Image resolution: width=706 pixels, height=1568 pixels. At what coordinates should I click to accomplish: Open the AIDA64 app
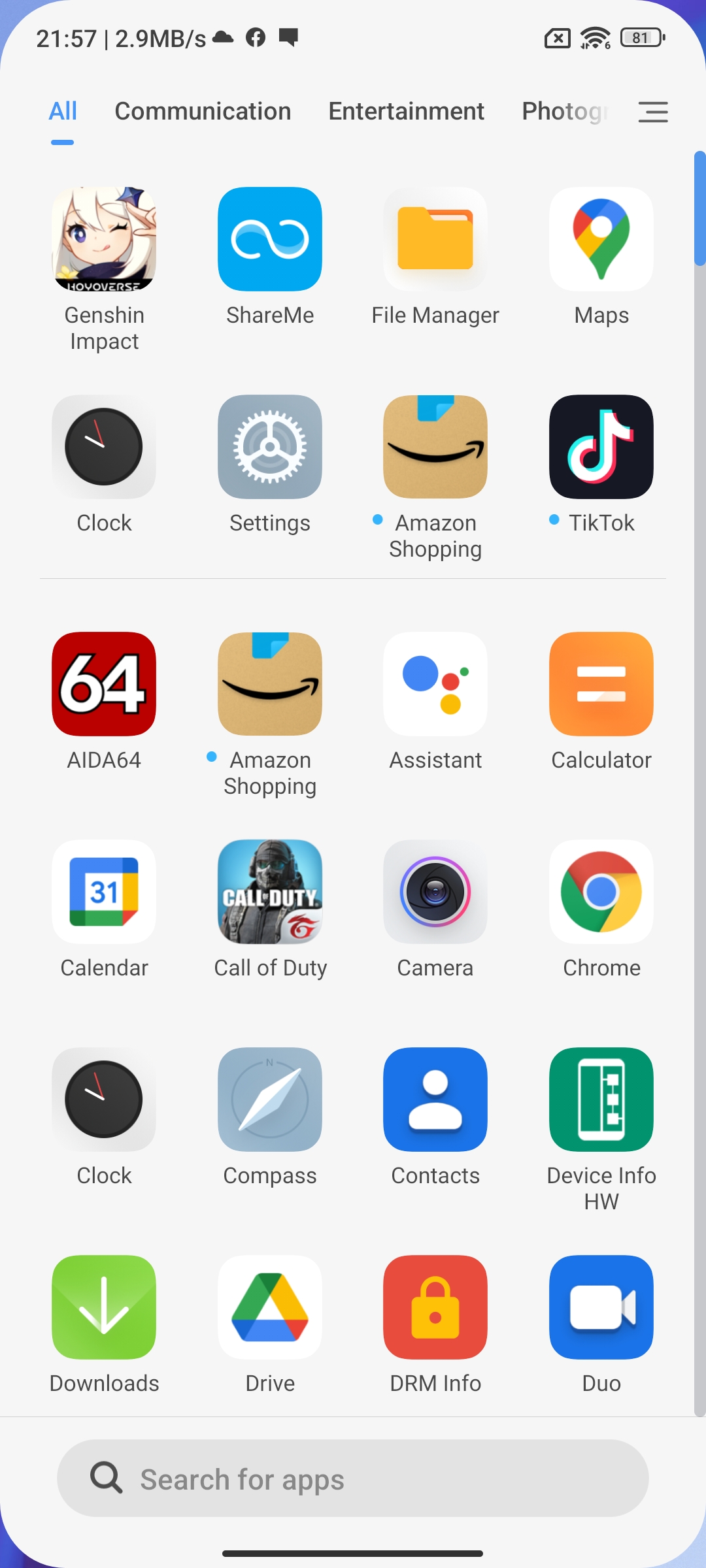[x=104, y=684]
